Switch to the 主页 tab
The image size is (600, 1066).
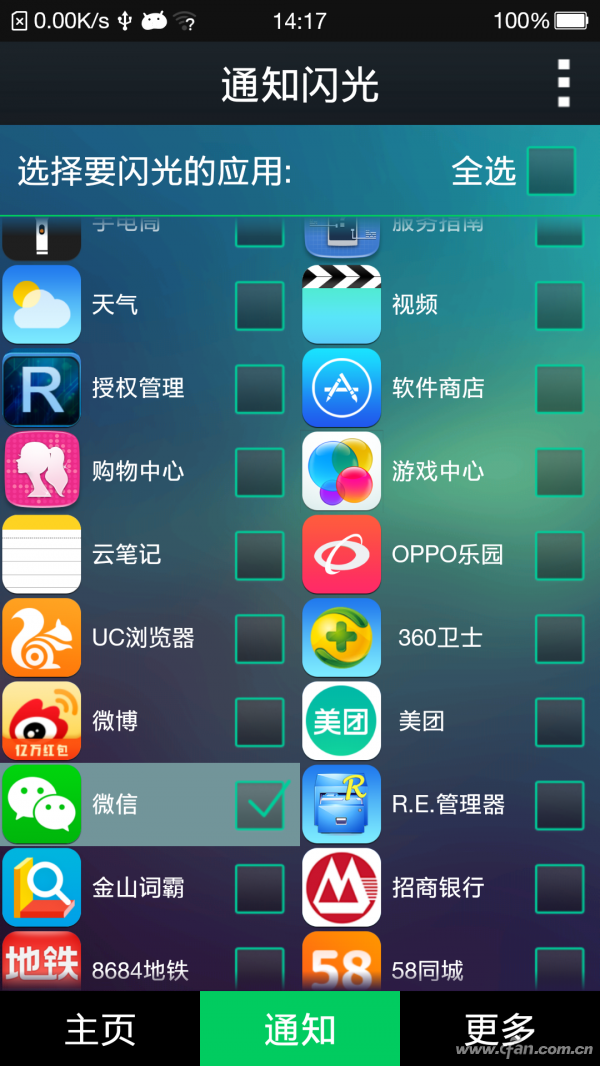pos(100,1029)
